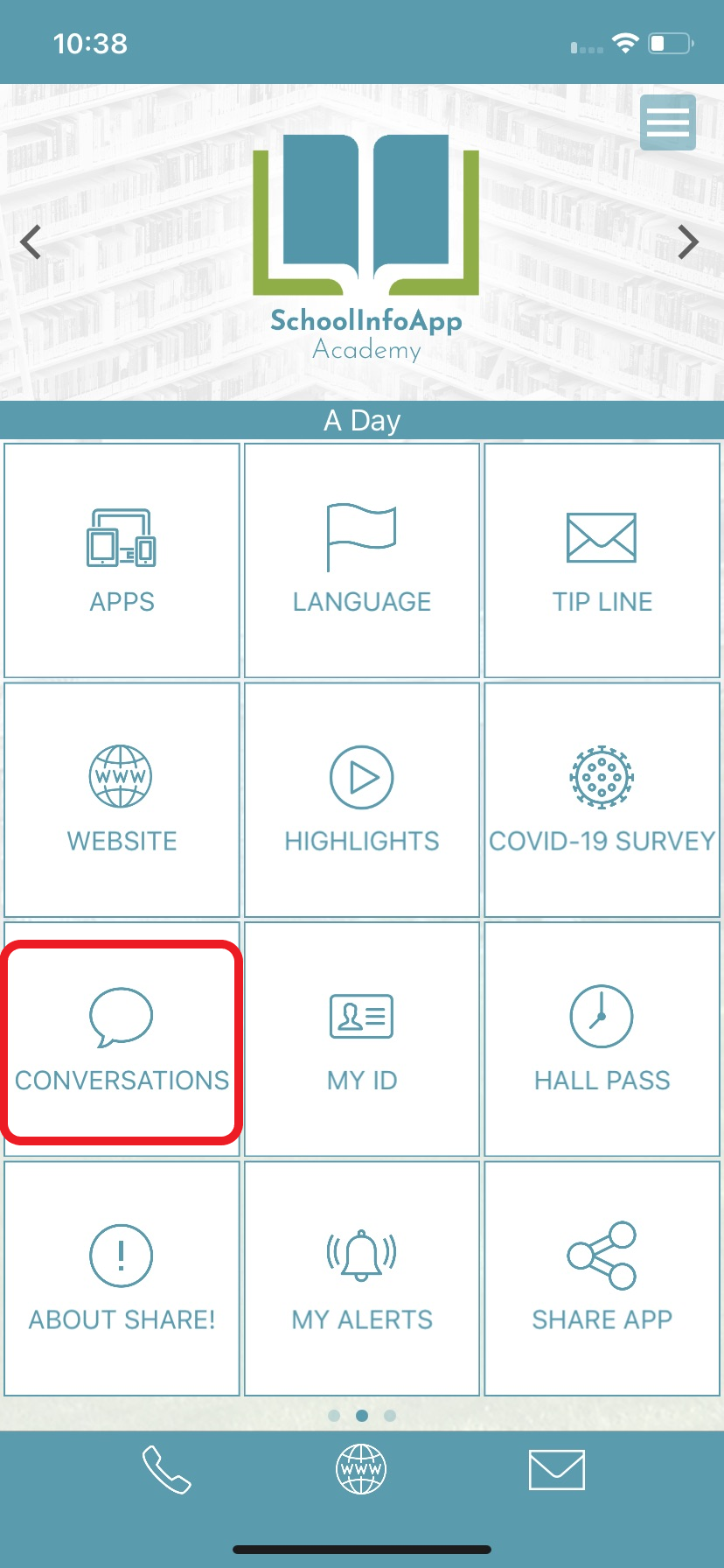Open Highlights

(x=362, y=800)
